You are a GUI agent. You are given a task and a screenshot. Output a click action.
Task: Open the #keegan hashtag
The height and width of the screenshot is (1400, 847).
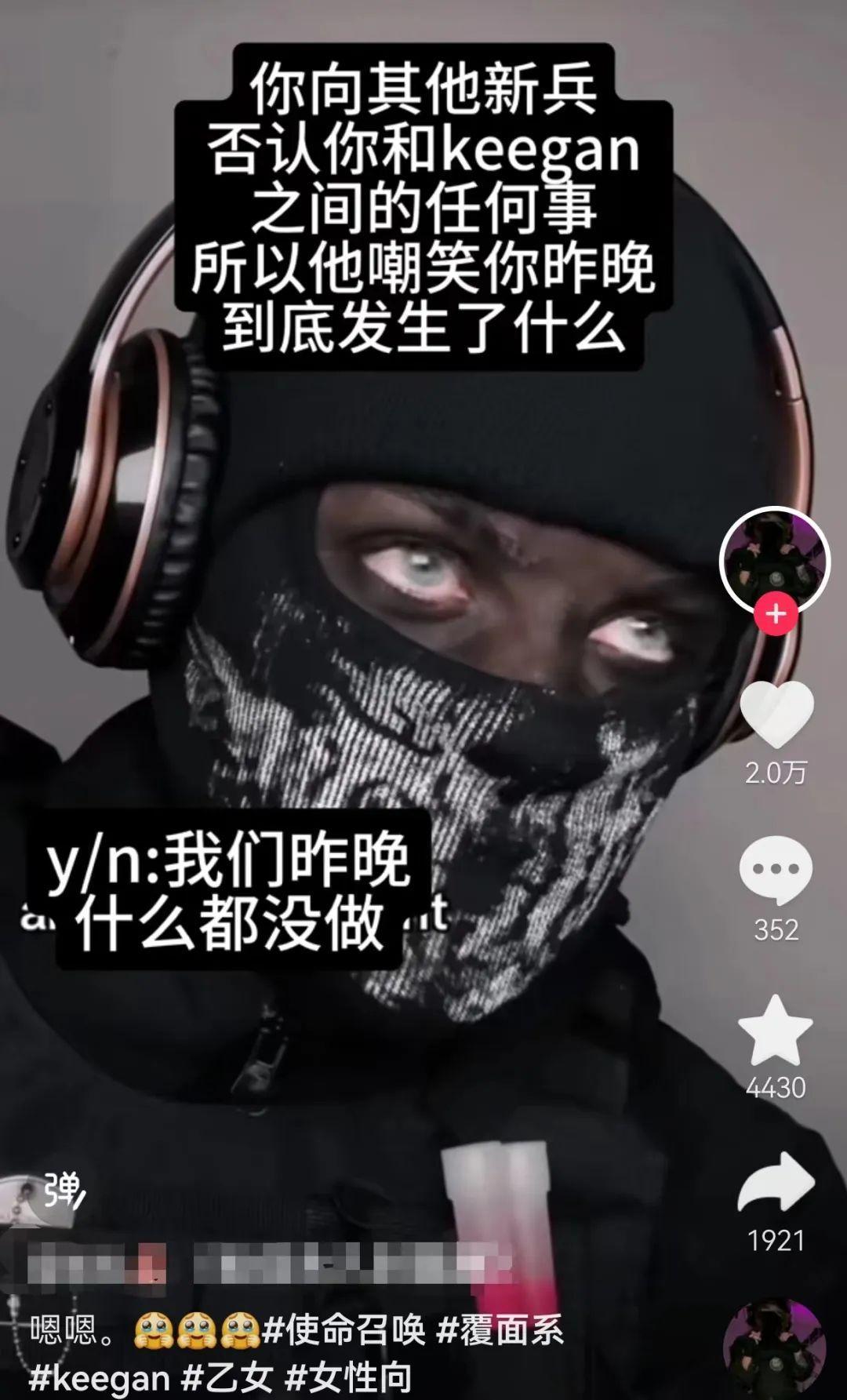coord(100,1377)
